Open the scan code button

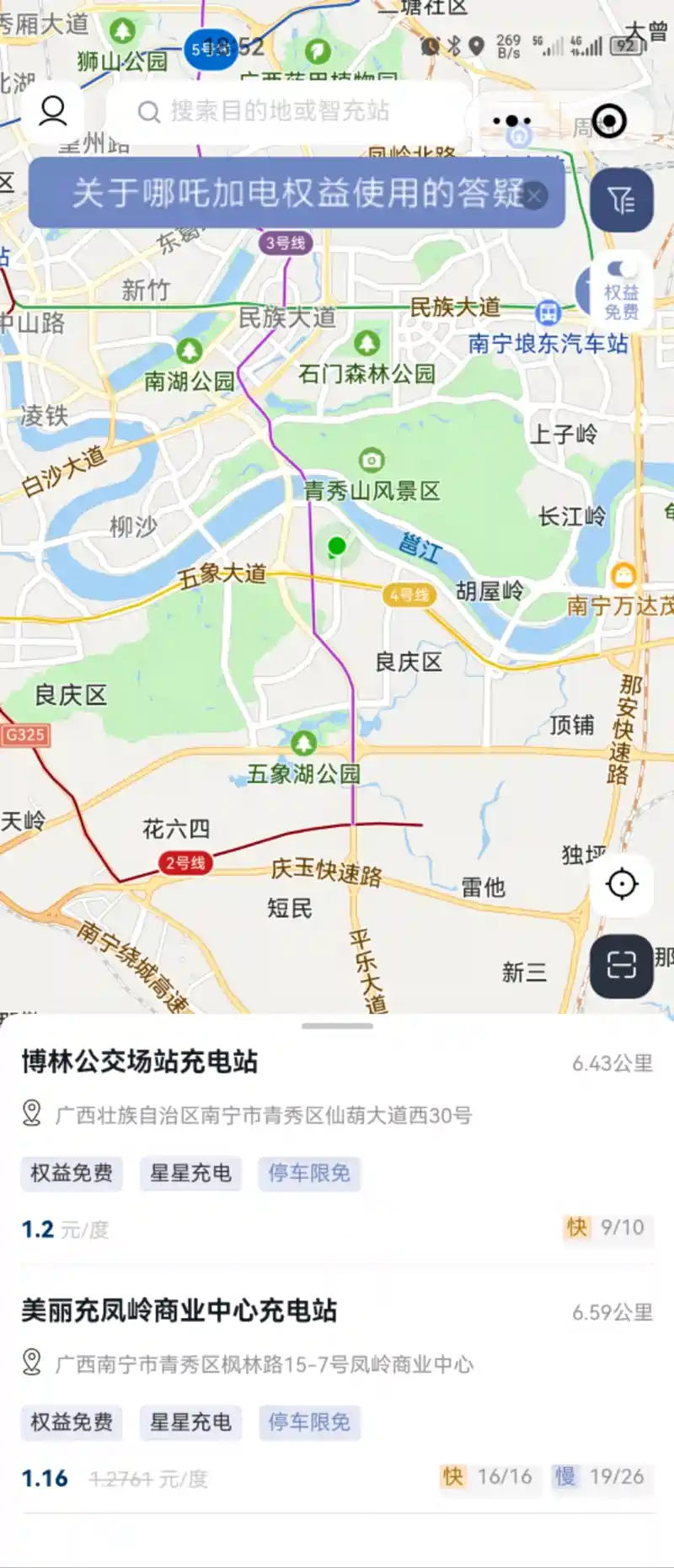click(622, 966)
